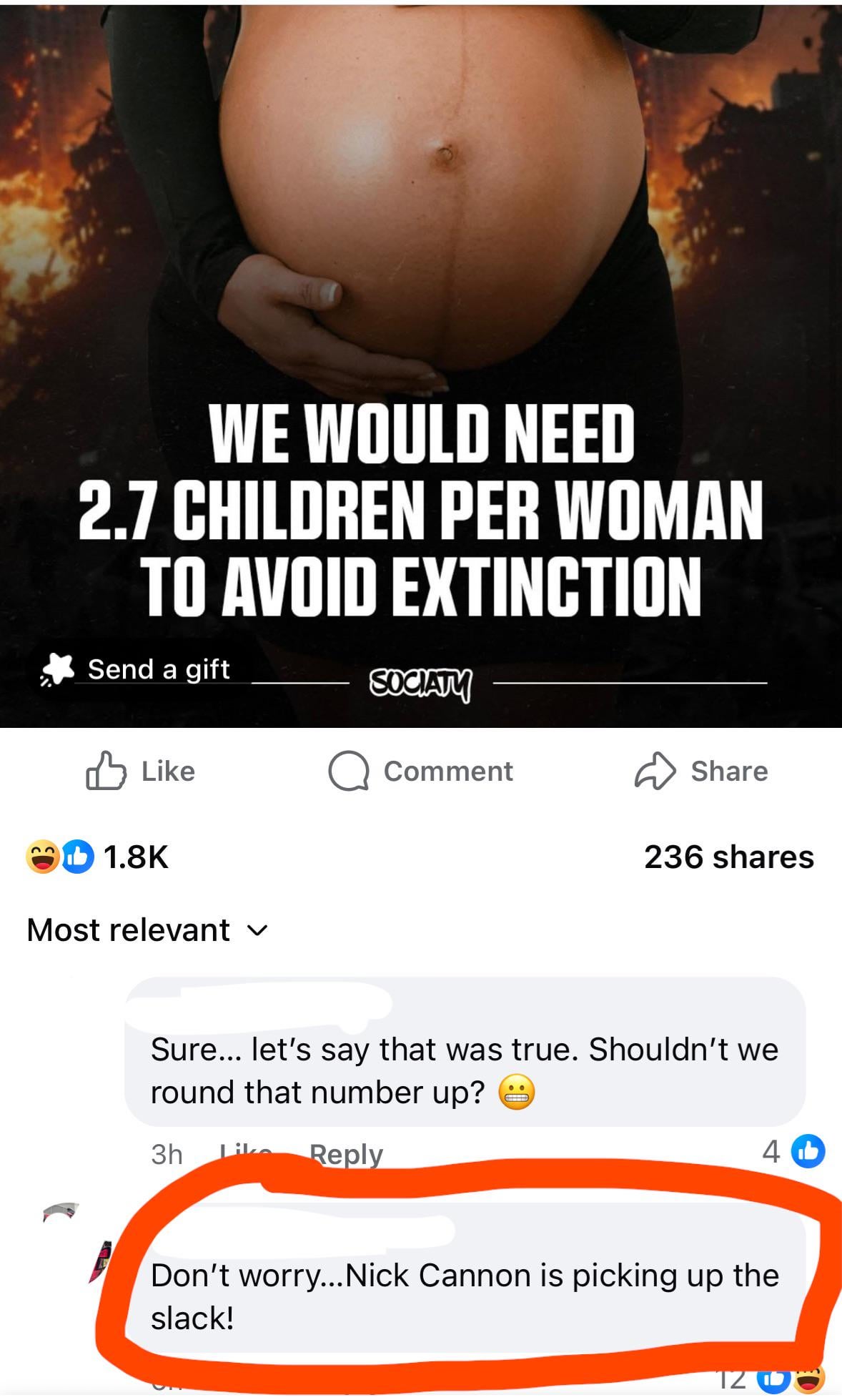Share this post

(x=701, y=772)
